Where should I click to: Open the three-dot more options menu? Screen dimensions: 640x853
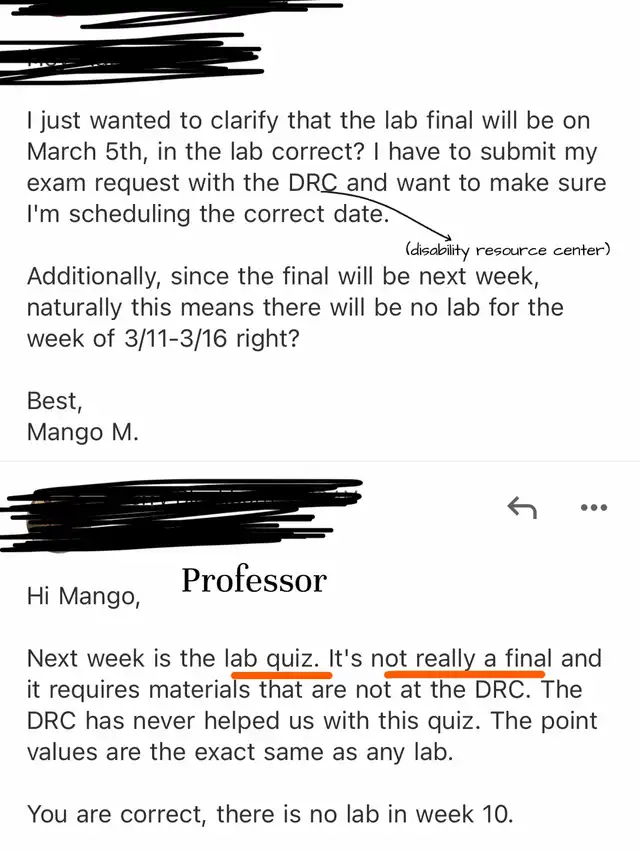[594, 508]
